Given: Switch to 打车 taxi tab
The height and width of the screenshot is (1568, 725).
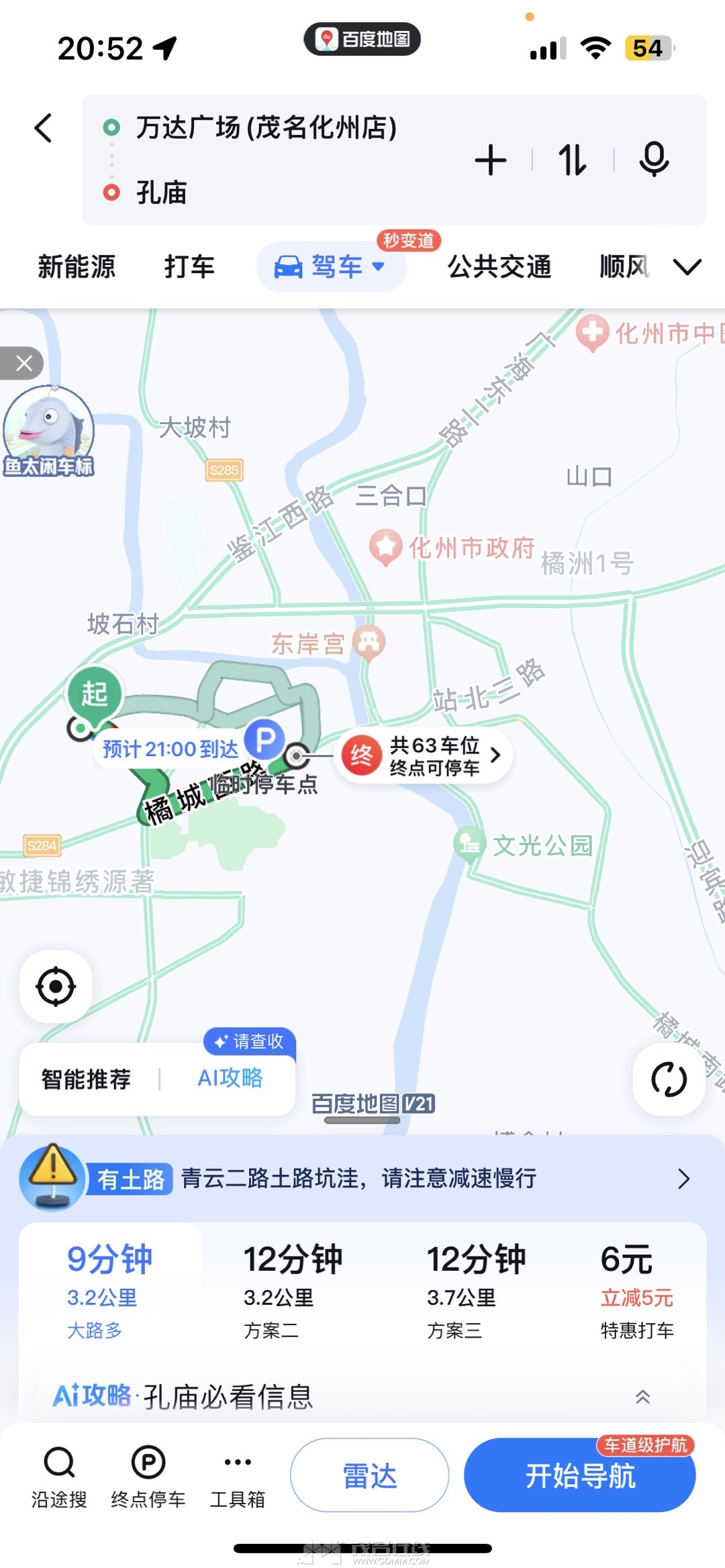Looking at the screenshot, I should point(189,267).
